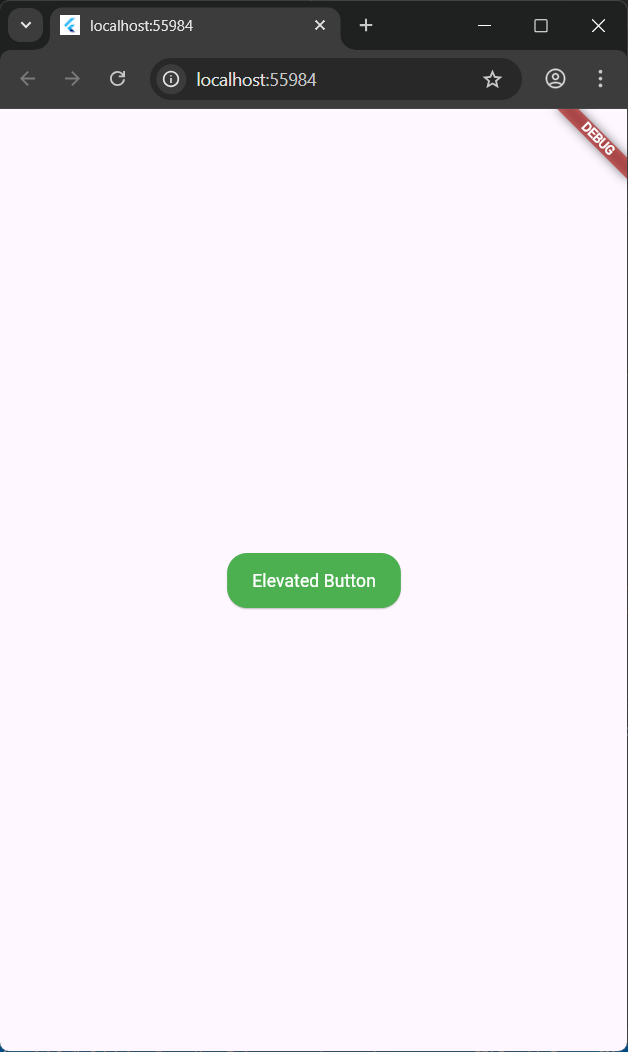628x1052 pixels.
Task: Tap the green Elevated Button
Action: (x=313, y=580)
